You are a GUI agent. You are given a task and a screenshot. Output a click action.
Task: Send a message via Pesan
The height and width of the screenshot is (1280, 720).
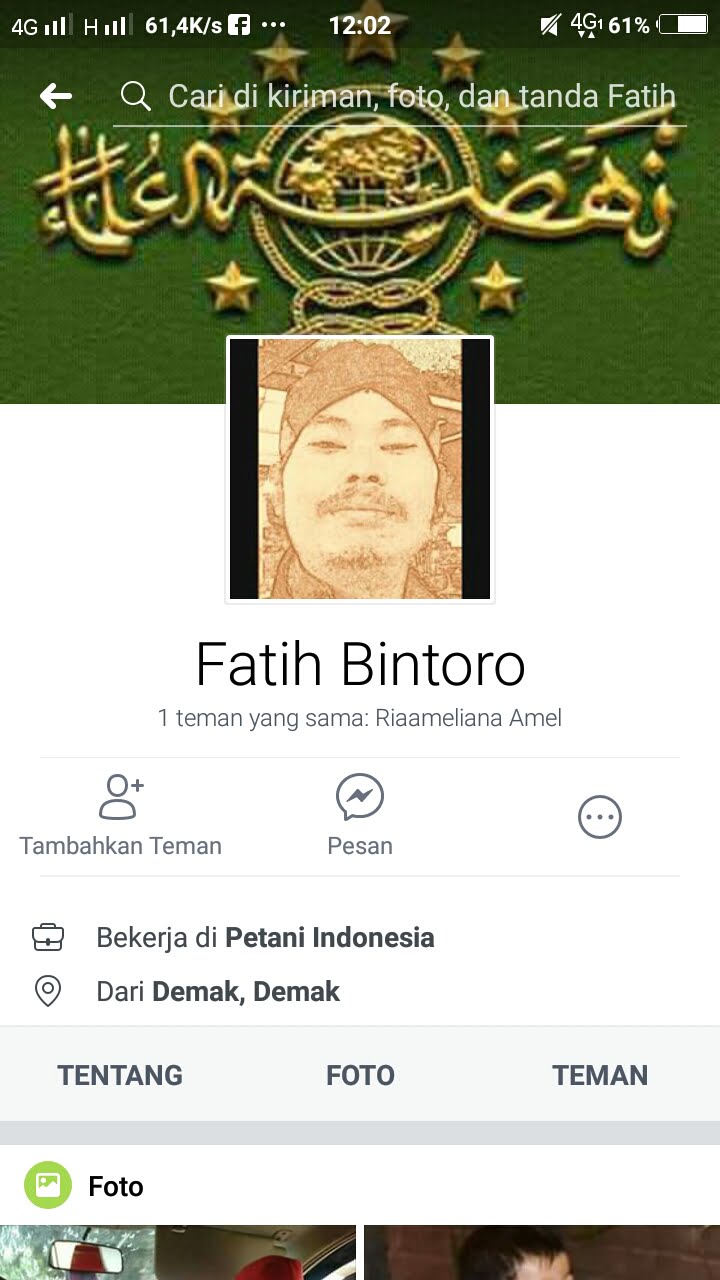[x=360, y=815]
